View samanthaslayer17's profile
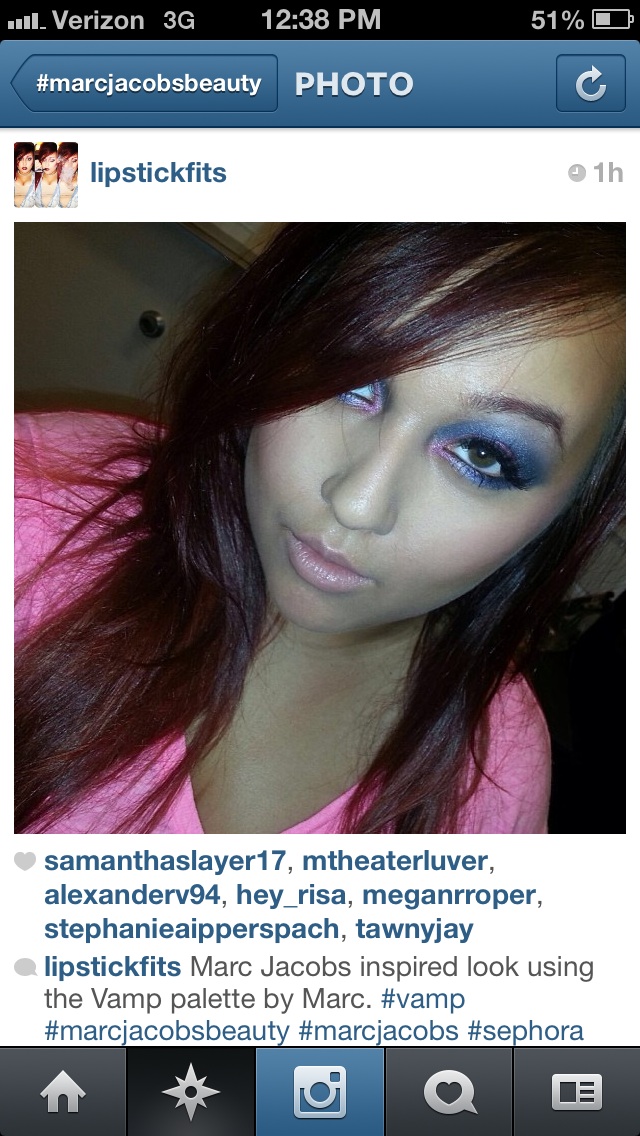The width and height of the screenshot is (640, 1136). [x=165, y=860]
